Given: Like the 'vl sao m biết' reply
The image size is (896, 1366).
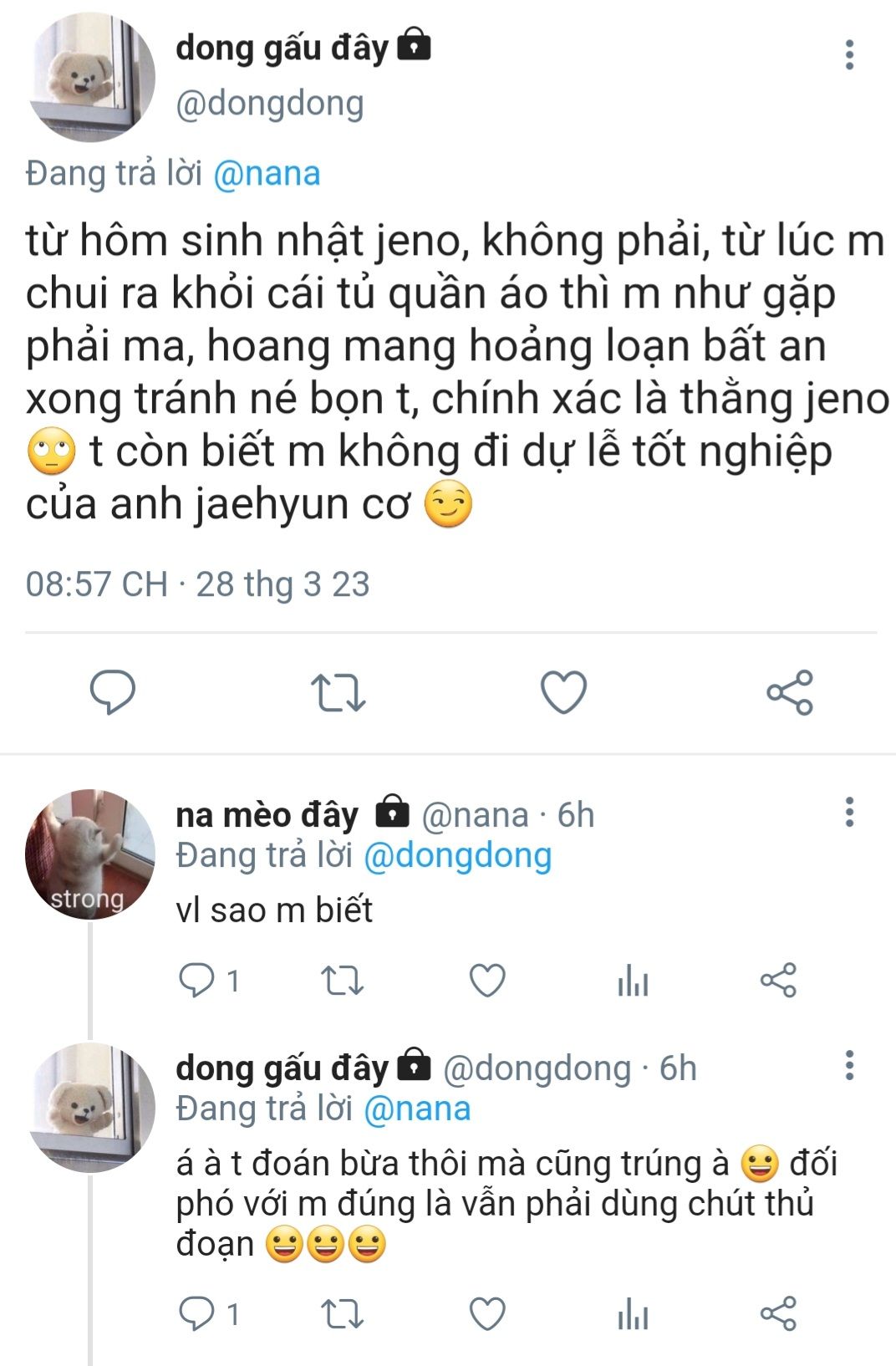Looking at the screenshot, I should (x=487, y=980).
